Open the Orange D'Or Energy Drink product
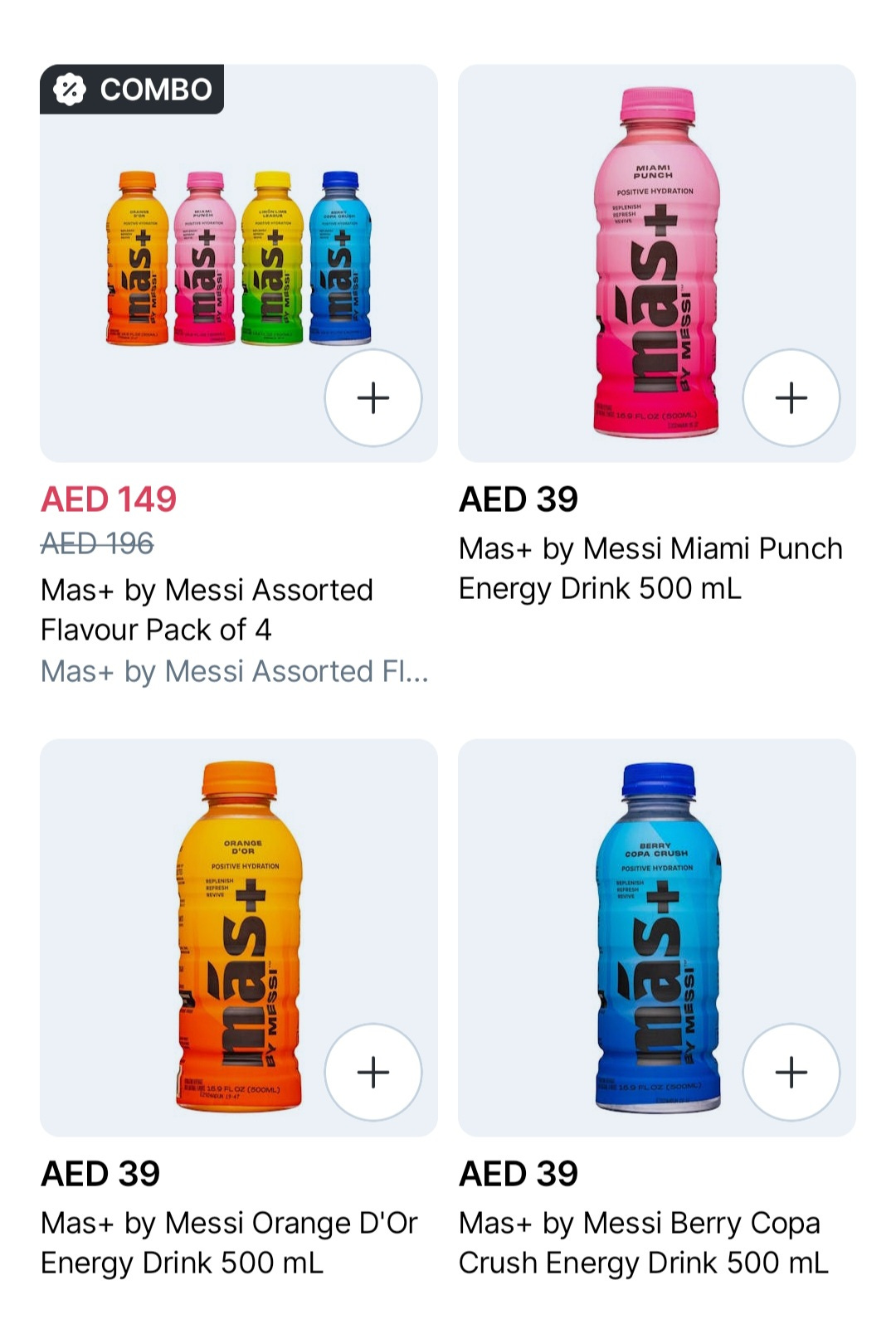 coord(229,1242)
